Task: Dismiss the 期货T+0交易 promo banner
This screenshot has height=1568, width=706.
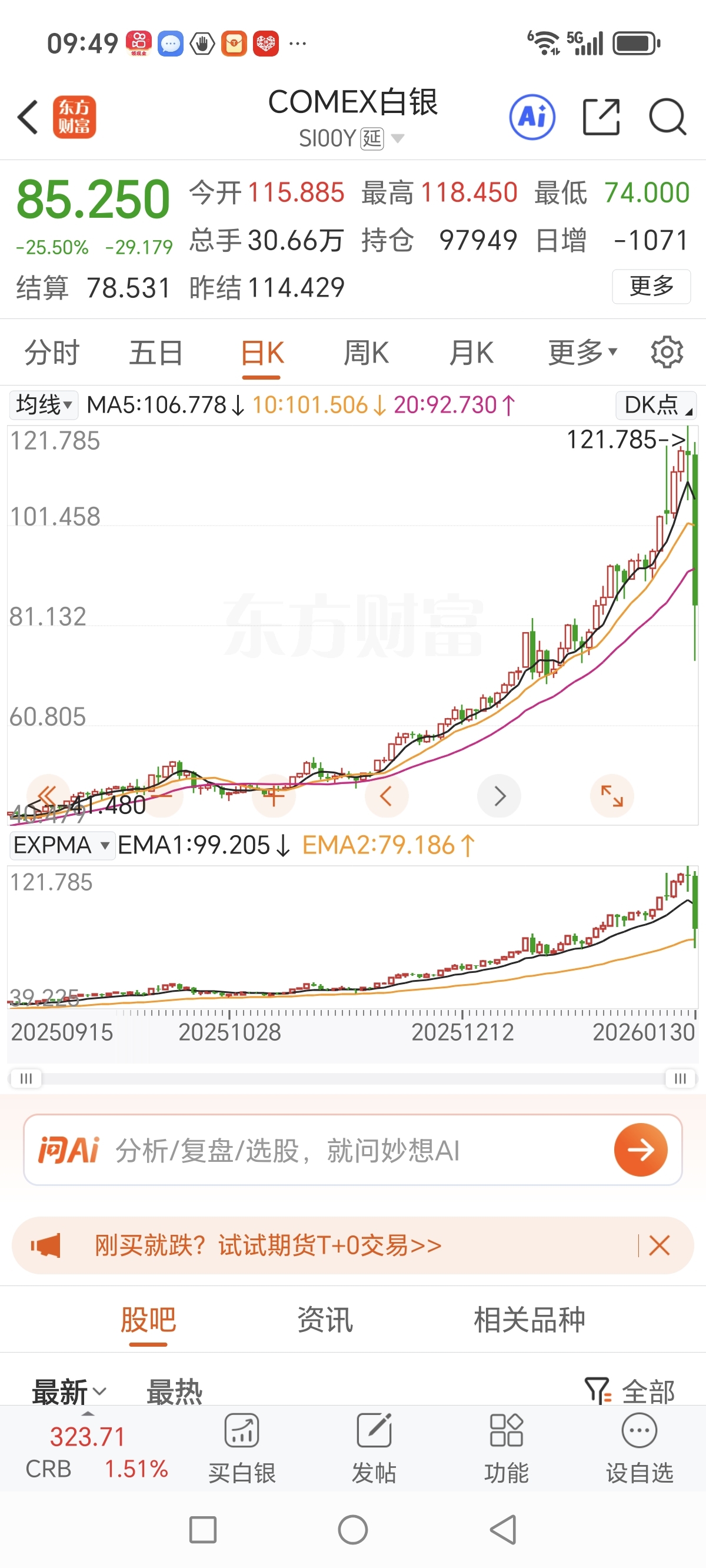Action: pos(659,1245)
